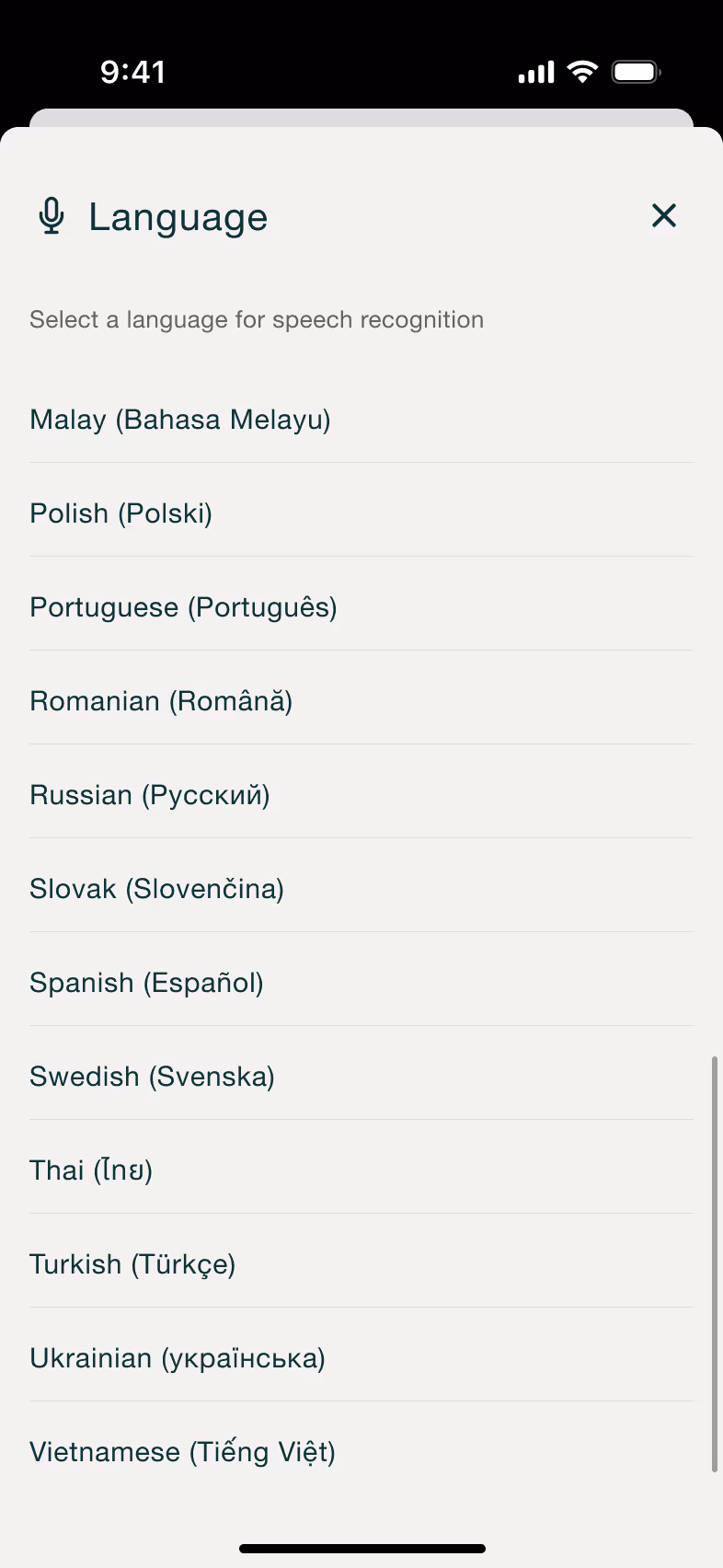723x1568 pixels.
Task: Set language to Spanish (Español)
Action: [361, 983]
